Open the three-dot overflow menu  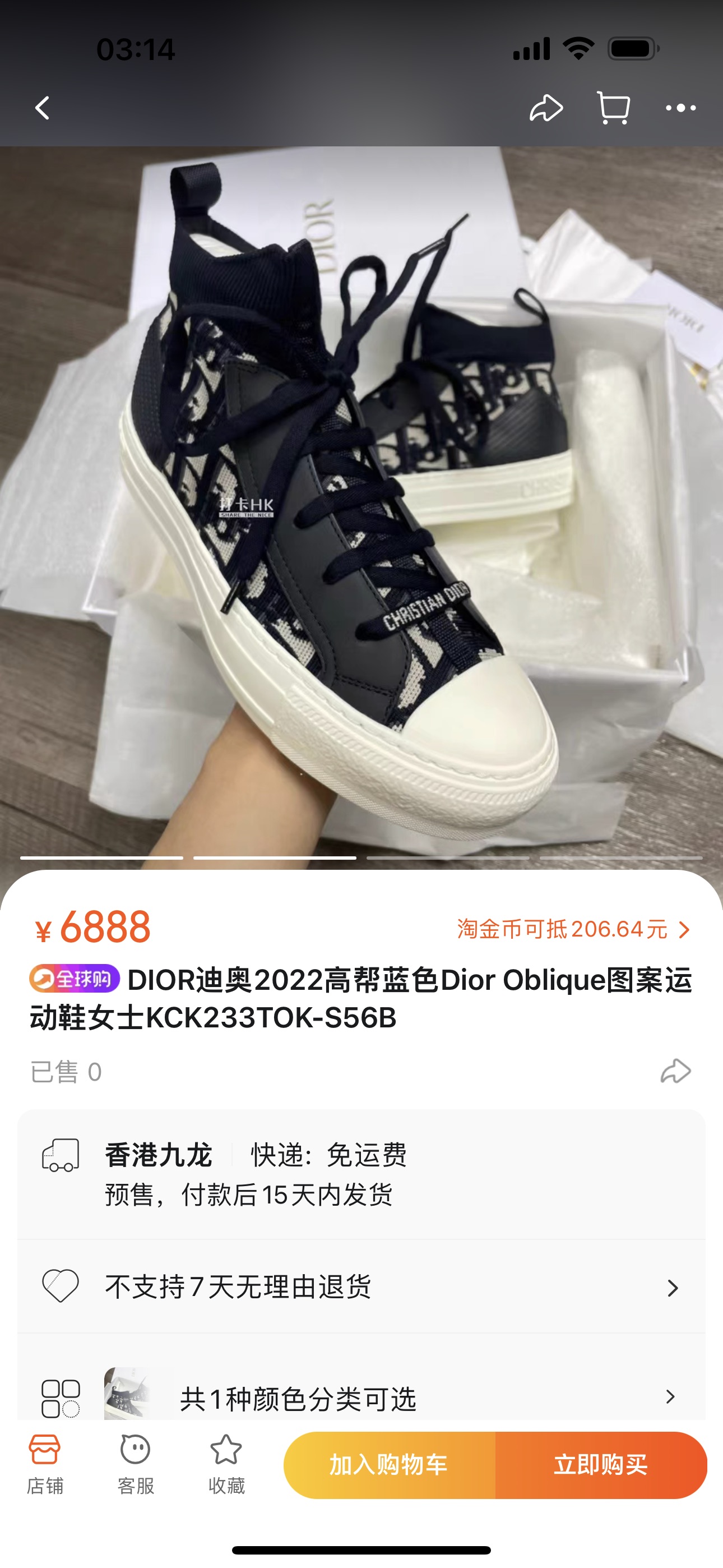pos(680,108)
